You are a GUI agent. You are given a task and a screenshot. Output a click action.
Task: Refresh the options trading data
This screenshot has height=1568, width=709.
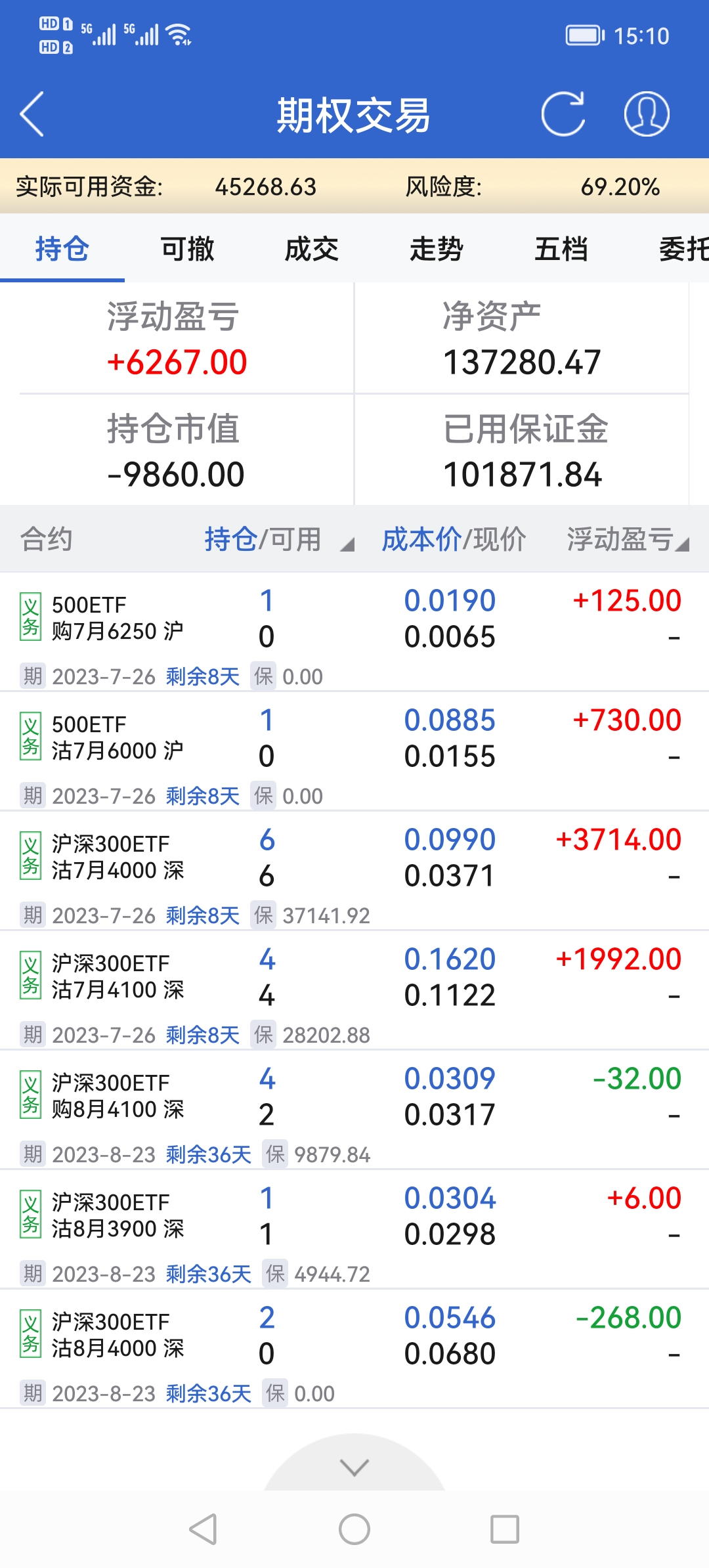563,114
